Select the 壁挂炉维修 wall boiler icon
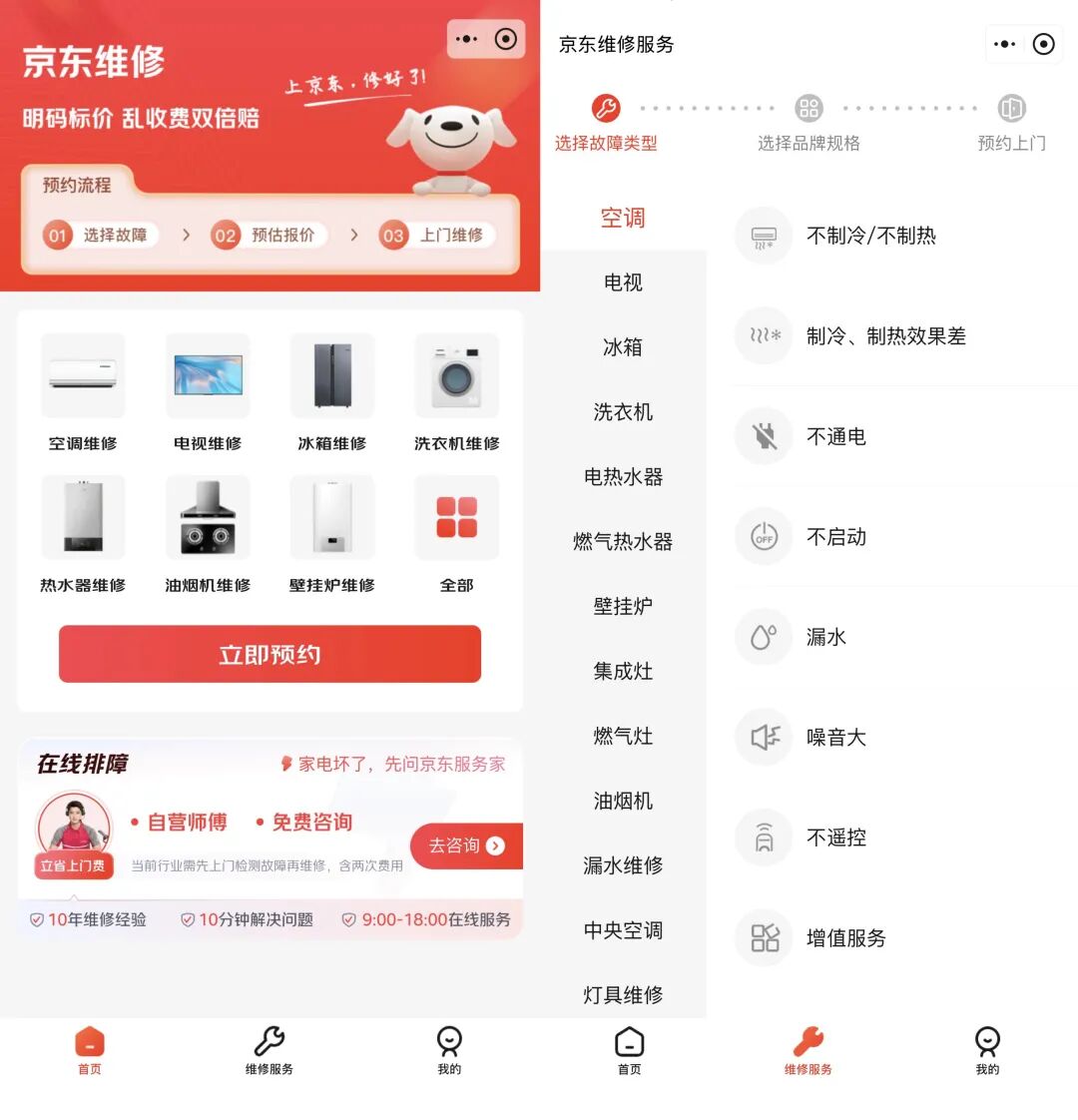 (331, 517)
